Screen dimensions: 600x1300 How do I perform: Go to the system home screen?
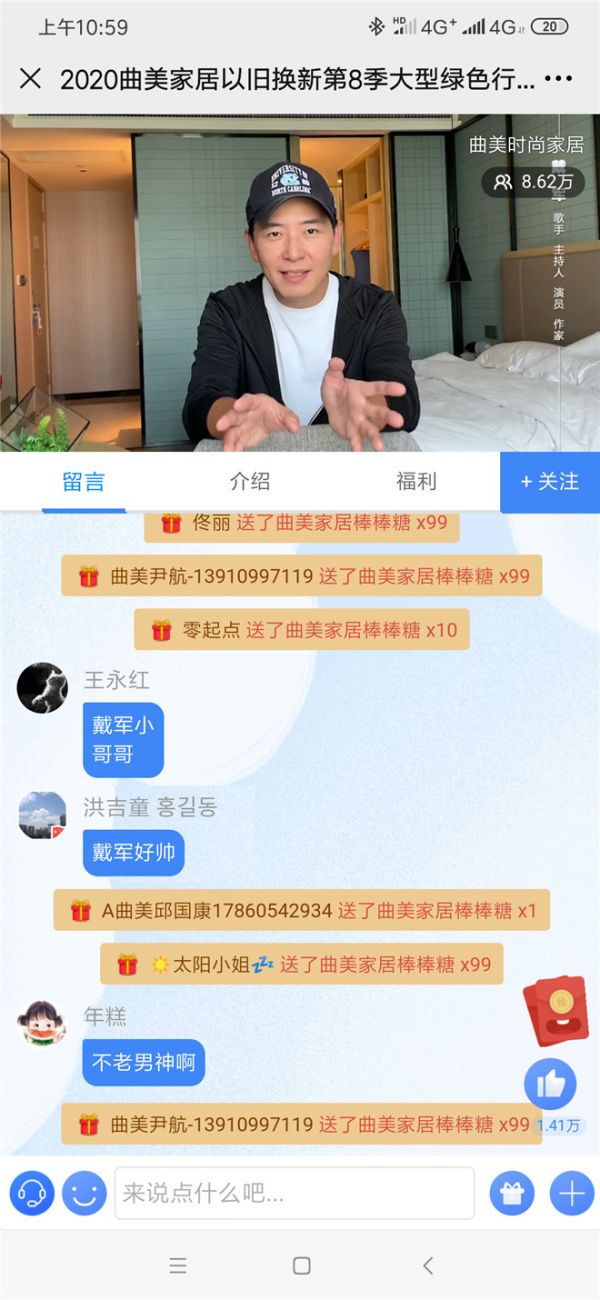click(x=301, y=1266)
